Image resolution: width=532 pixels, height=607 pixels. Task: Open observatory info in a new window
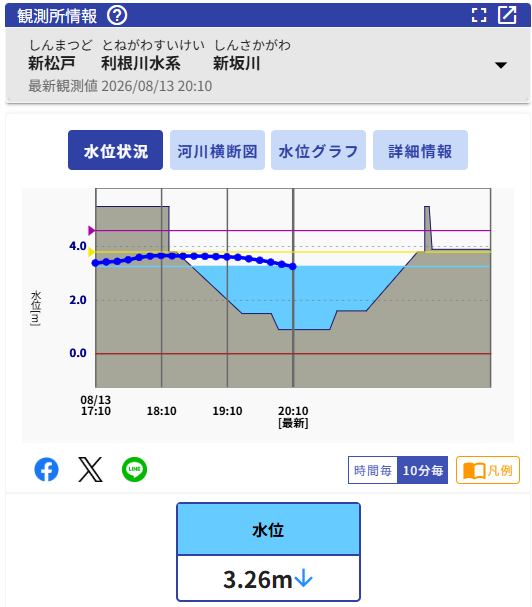pos(507,15)
